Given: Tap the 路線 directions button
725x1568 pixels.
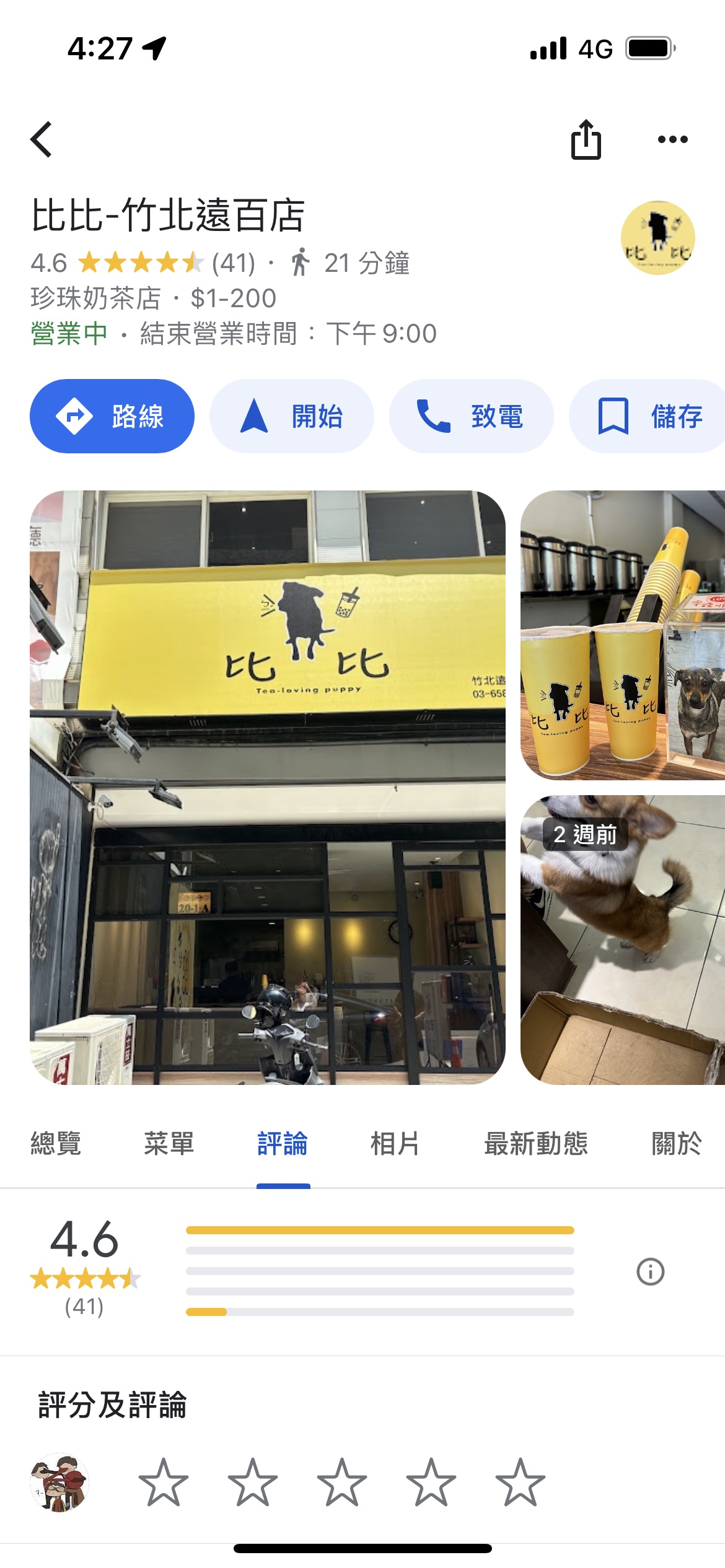Looking at the screenshot, I should coord(112,416).
